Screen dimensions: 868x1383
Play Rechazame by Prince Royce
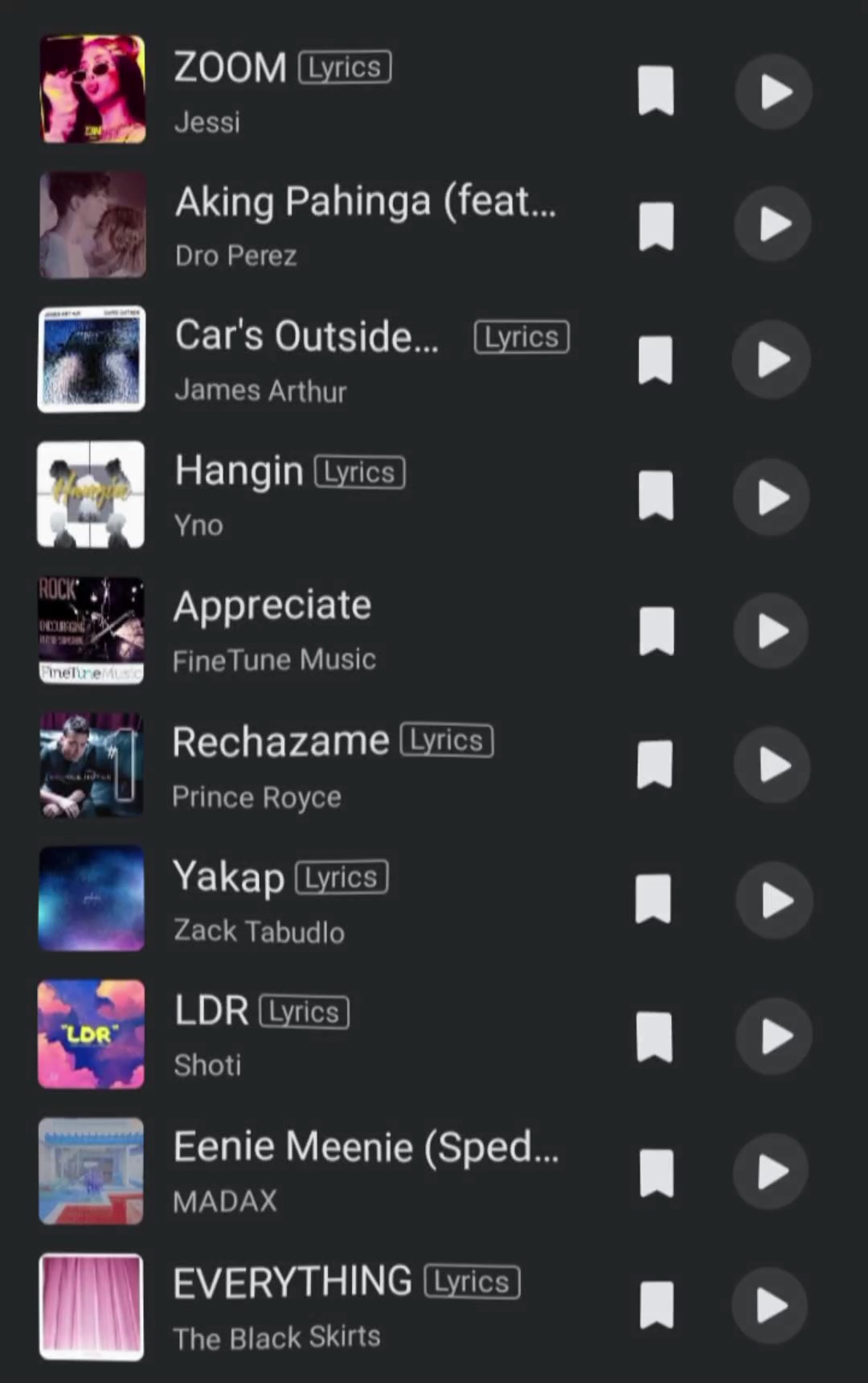(772, 765)
